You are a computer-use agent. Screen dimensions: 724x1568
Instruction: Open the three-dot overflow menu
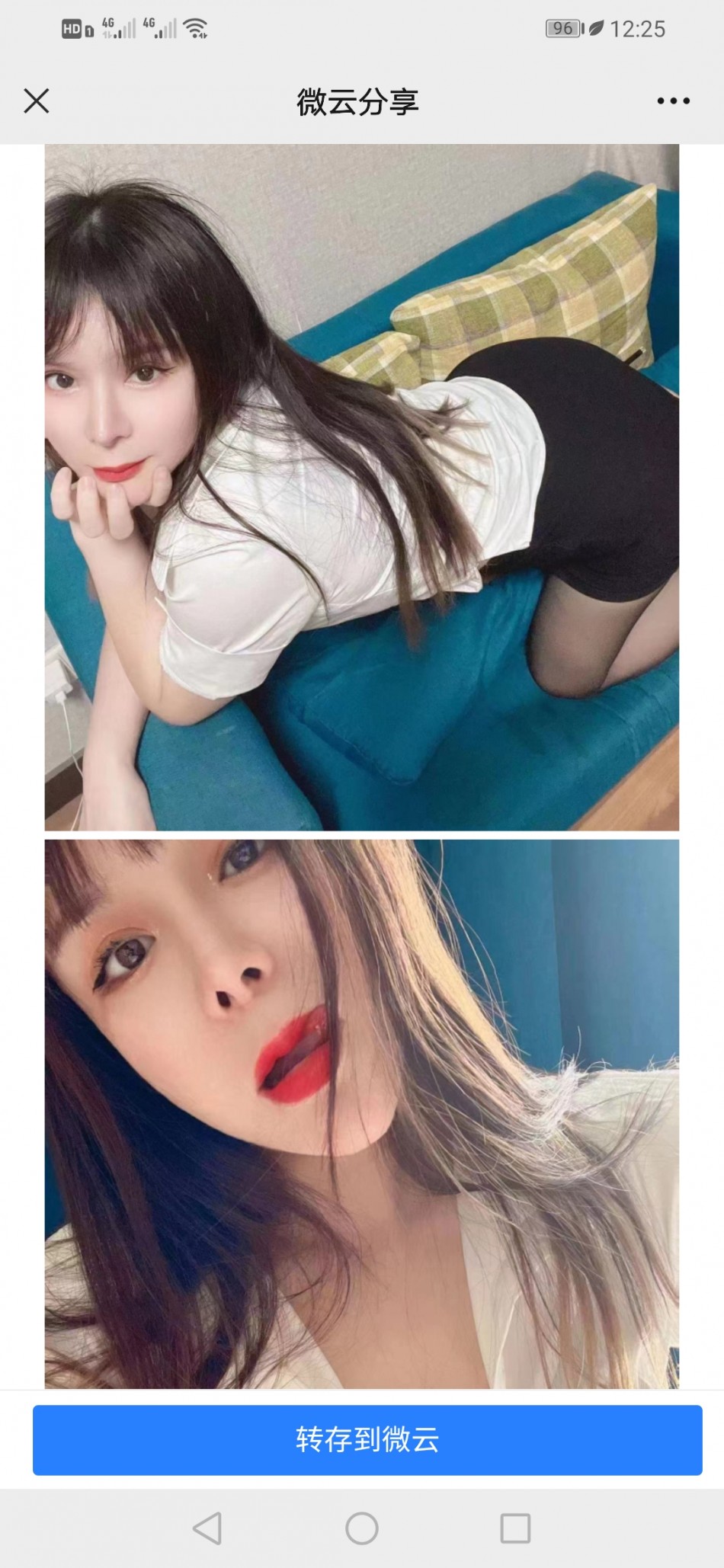click(674, 101)
